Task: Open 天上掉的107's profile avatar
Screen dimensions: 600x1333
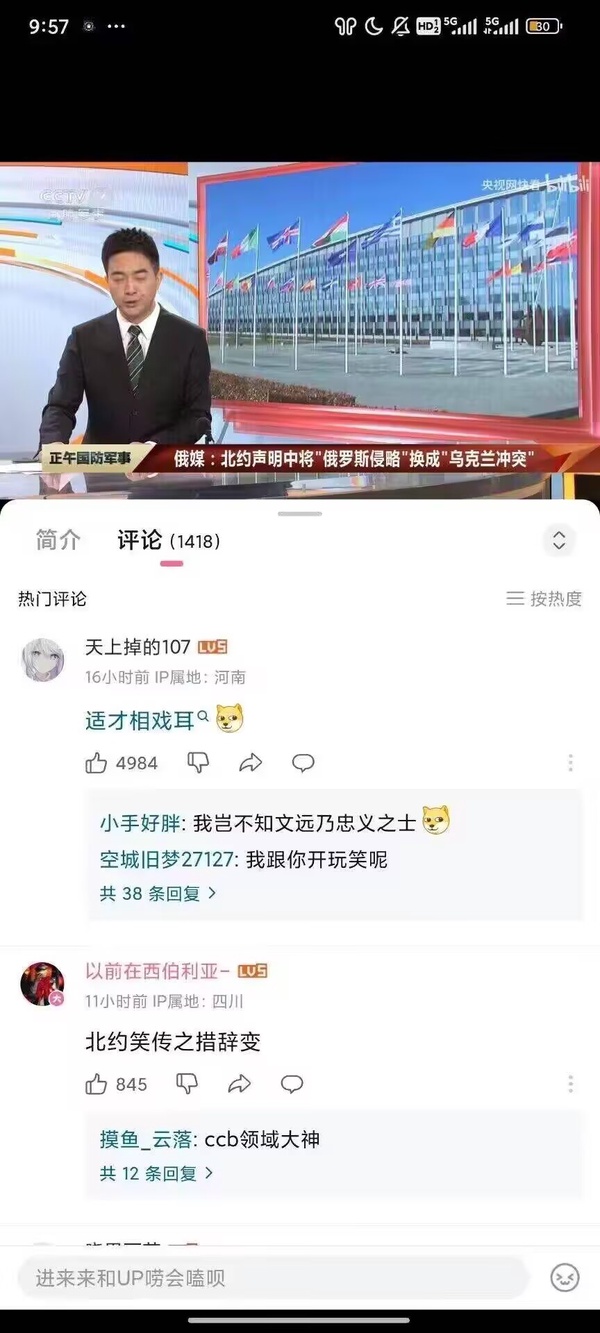Action: pyautogui.click(x=42, y=660)
